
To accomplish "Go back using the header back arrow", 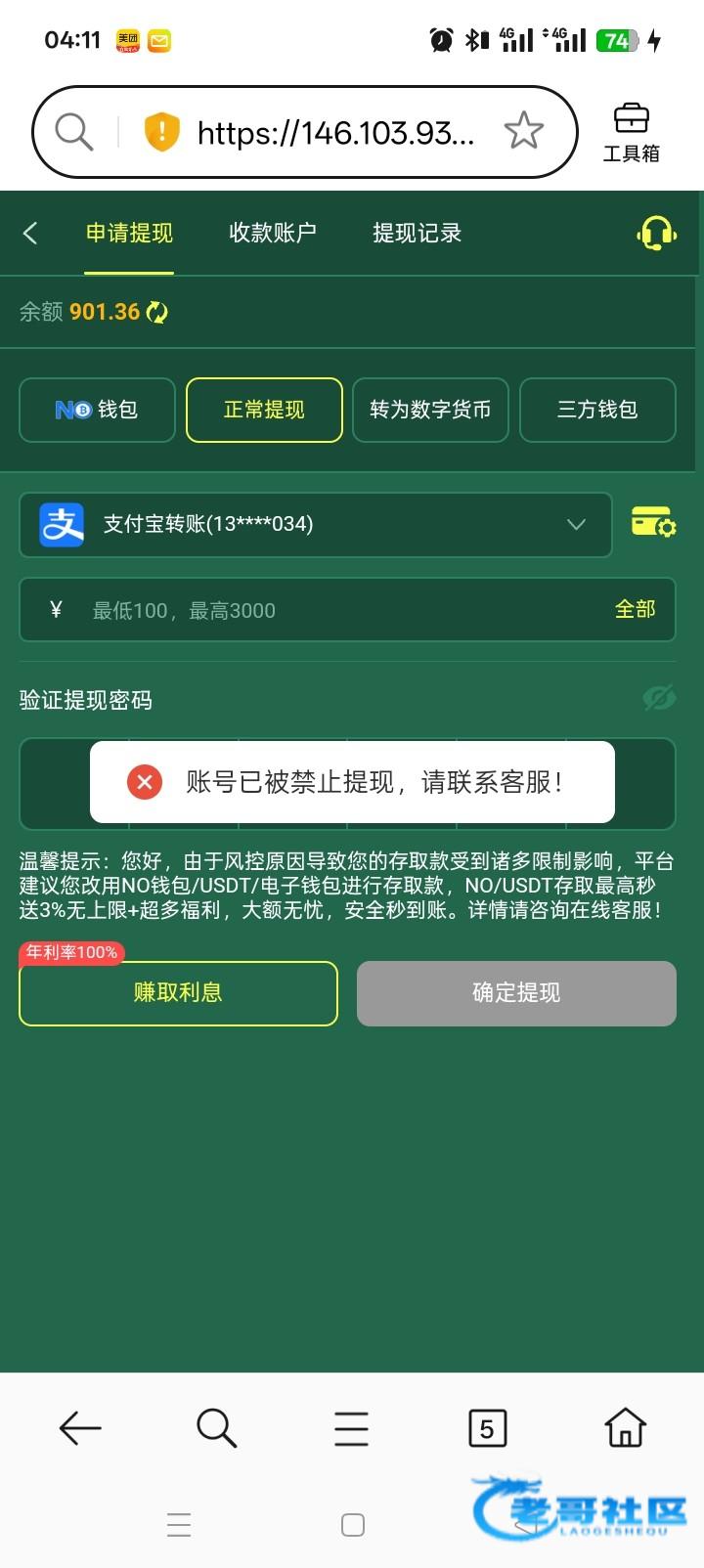I will click(30, 233).
